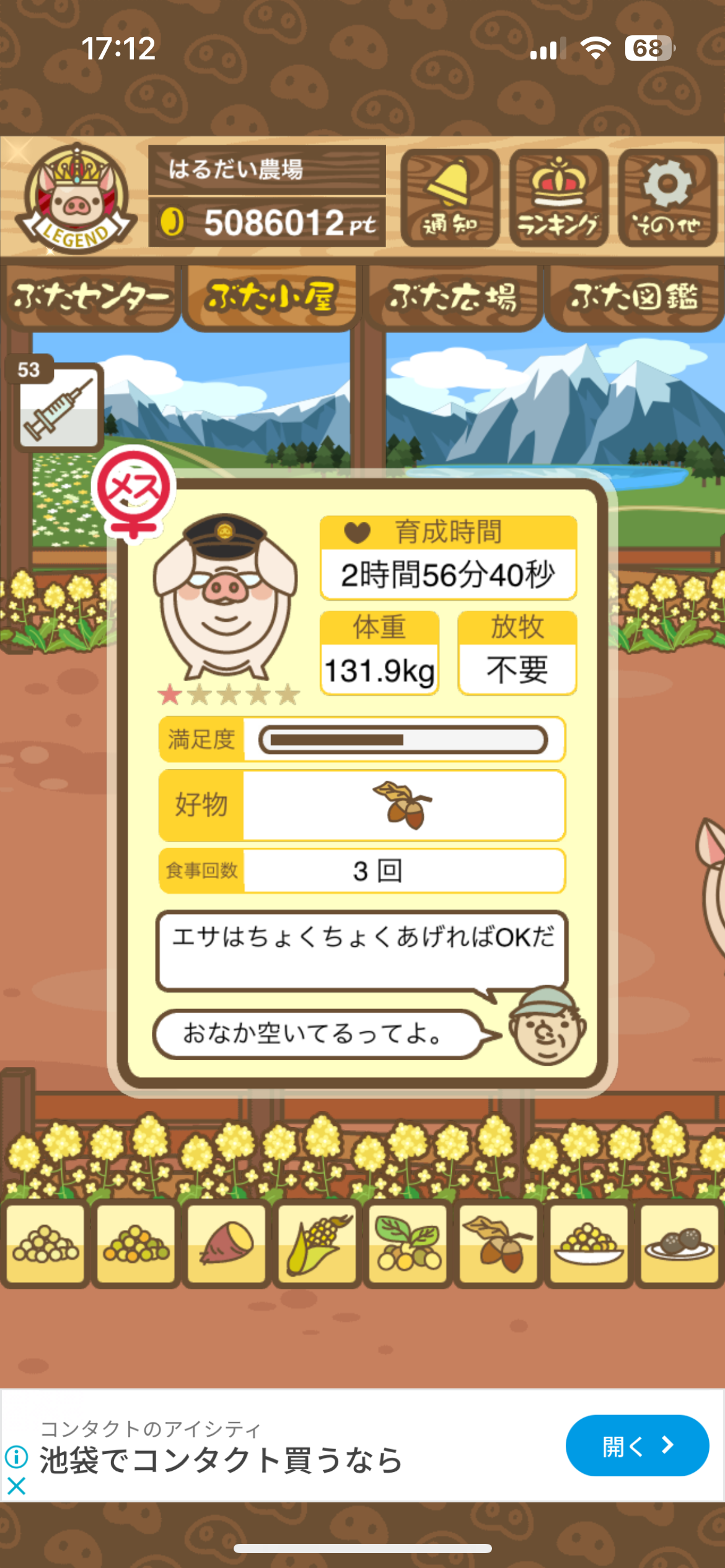Open the ランキング crown button
The height and width of the screenshot is (1568, 725).
[x=558, y=198]
